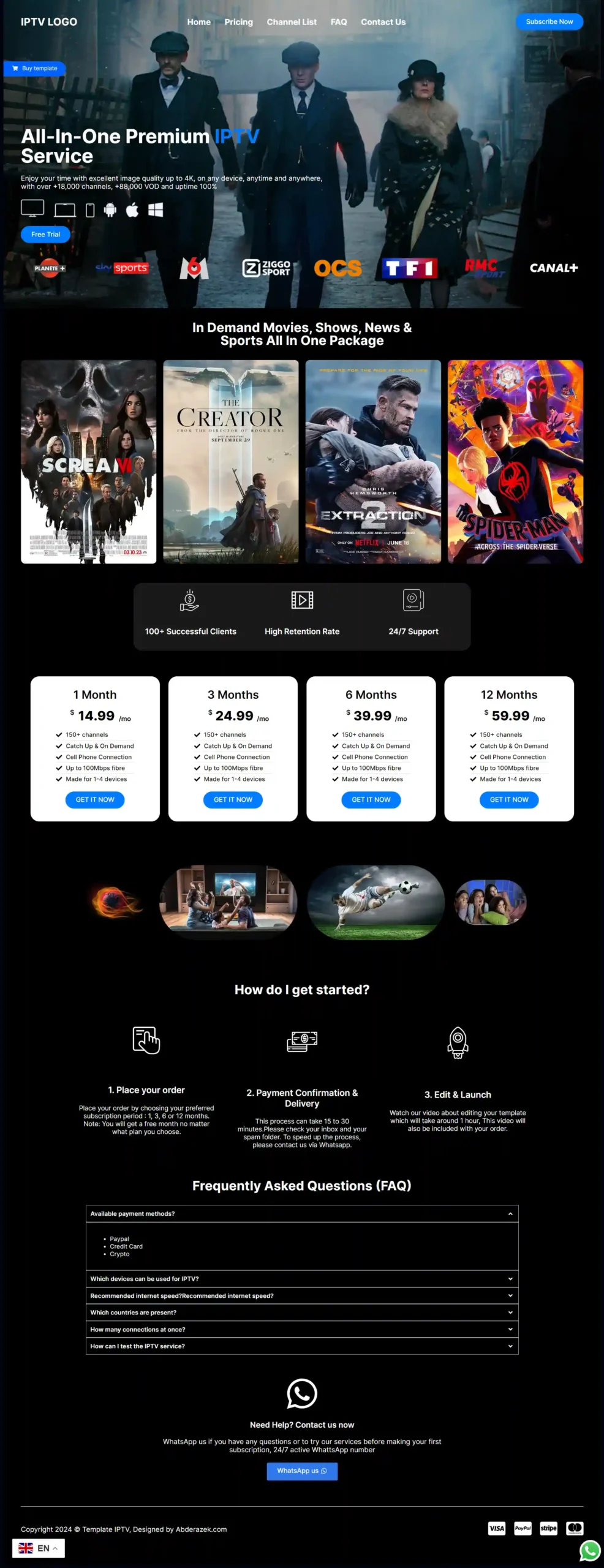604x1568 pixels.
Task: Expand the Recommended internet speed question
Action: [302, 1295]
